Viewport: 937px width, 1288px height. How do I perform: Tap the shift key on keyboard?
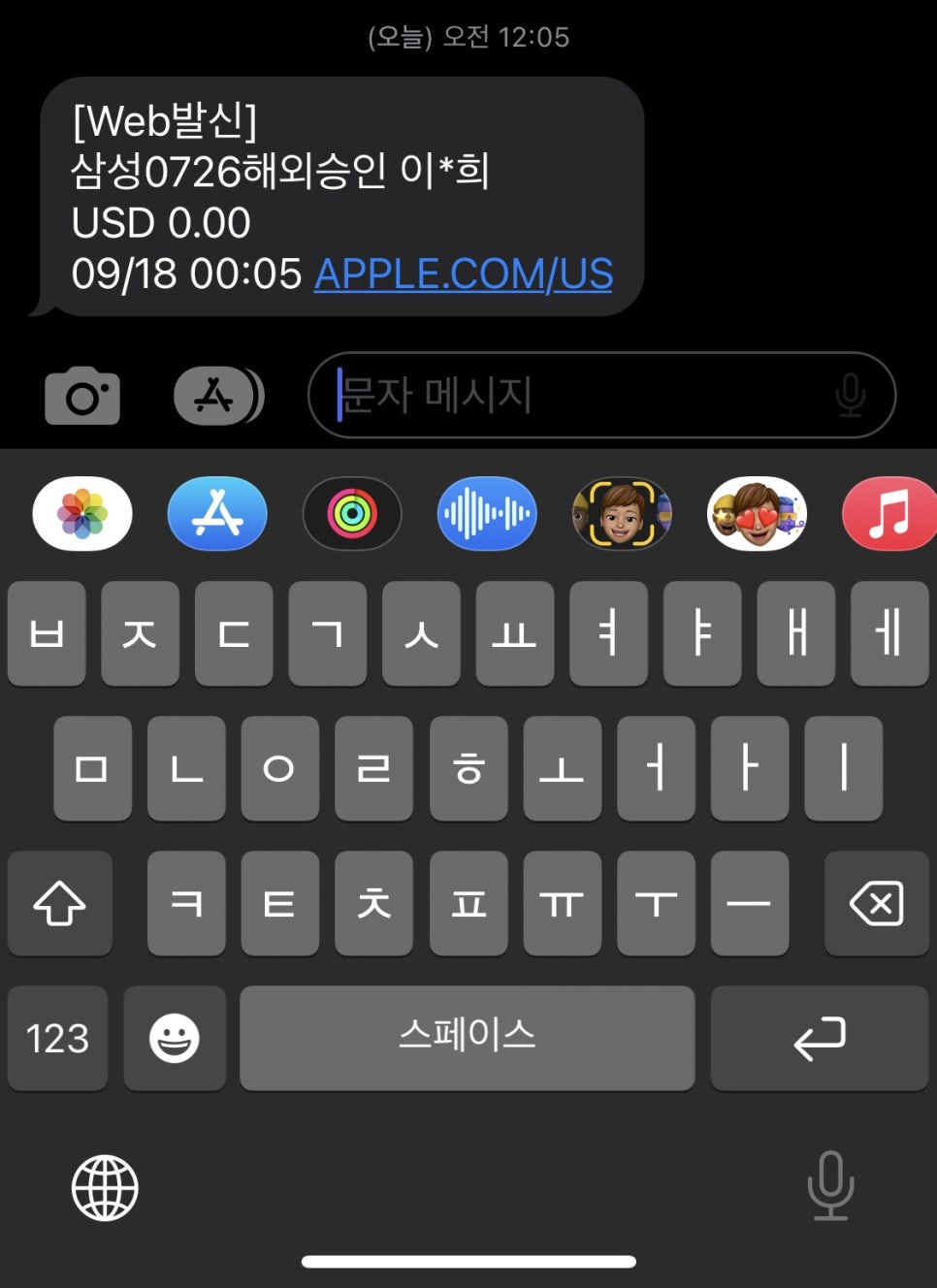point(60,904)
